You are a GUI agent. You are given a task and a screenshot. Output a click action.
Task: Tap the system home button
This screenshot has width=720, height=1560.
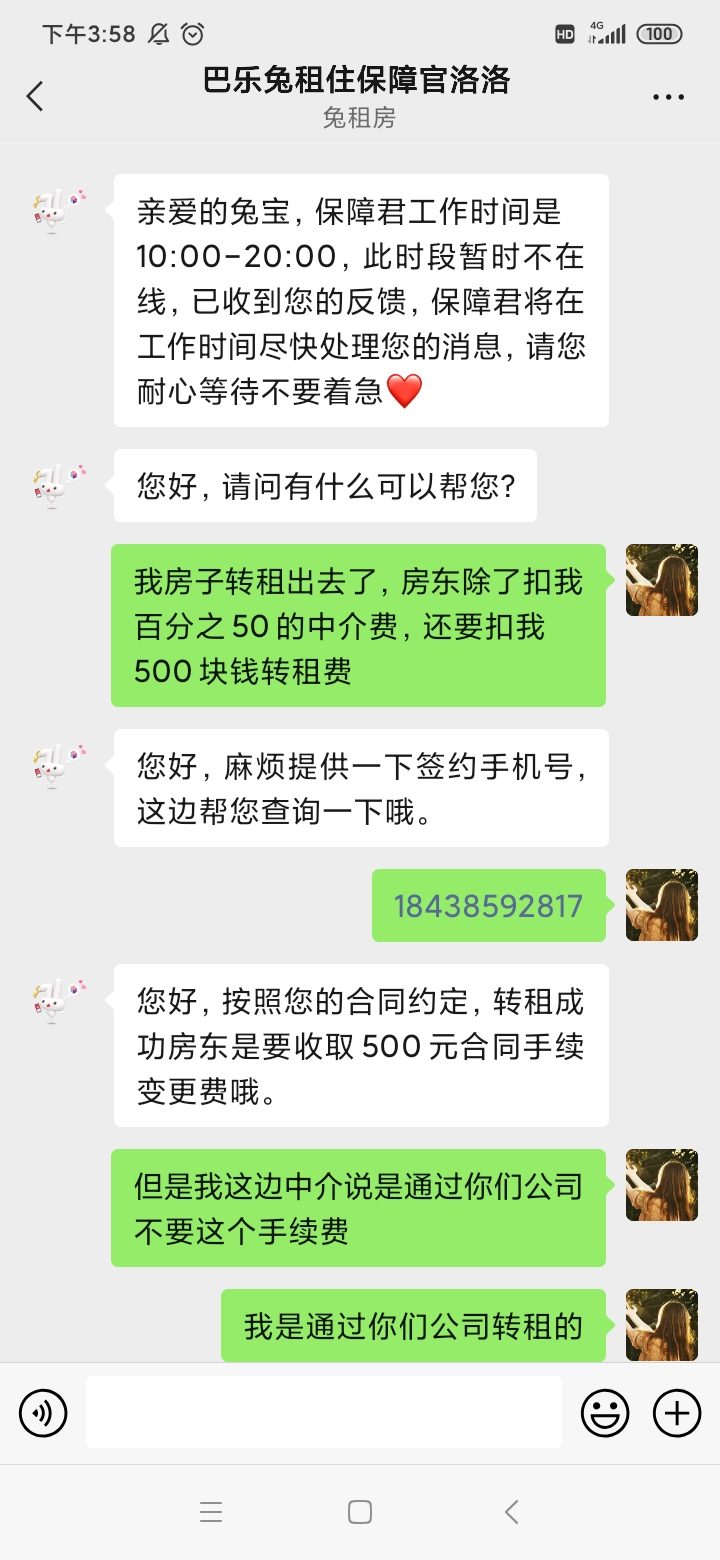tap(360, 1512)
